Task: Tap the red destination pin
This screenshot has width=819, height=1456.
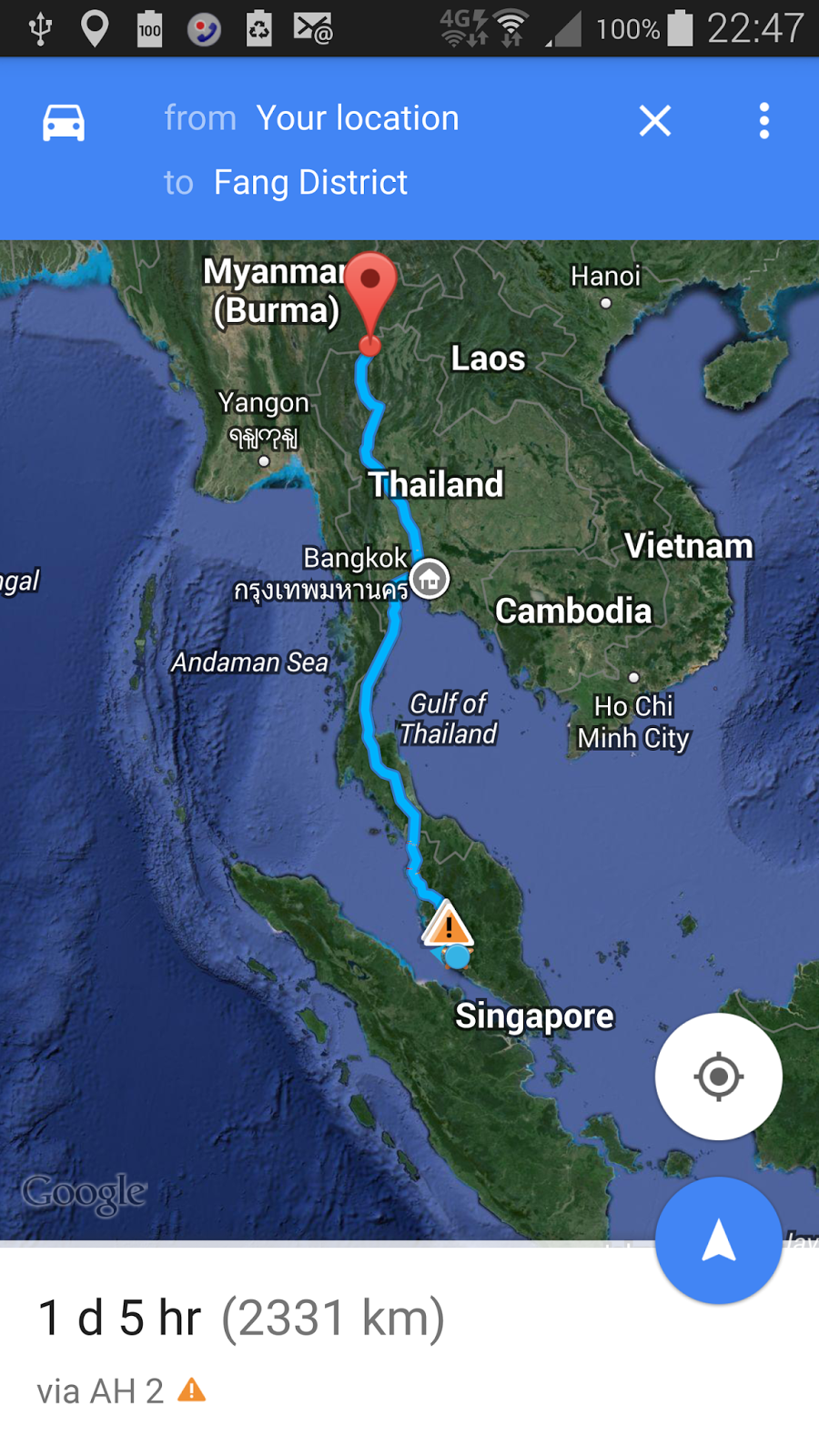Action: pyautogui.click(x=370, y=300)
